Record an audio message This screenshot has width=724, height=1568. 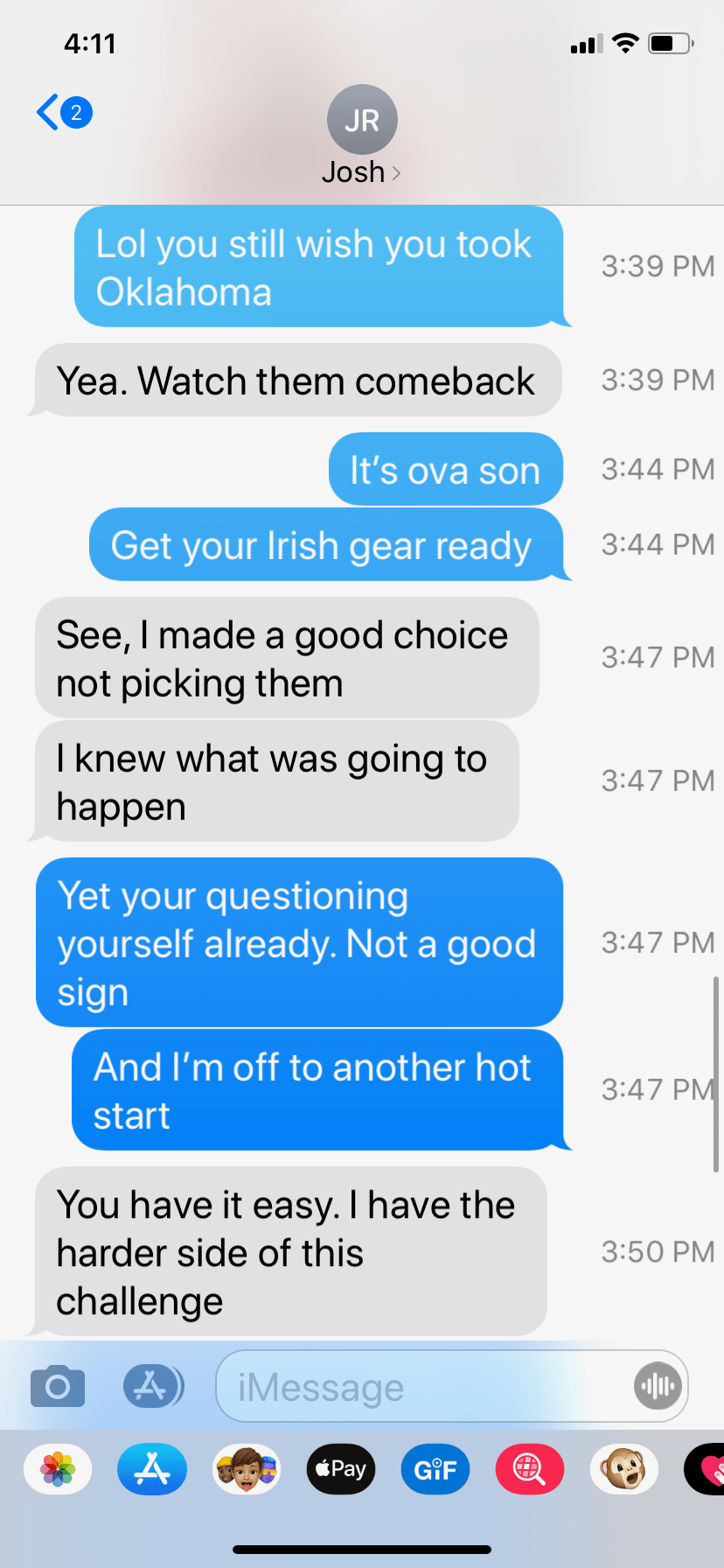tap(658, 1387)
